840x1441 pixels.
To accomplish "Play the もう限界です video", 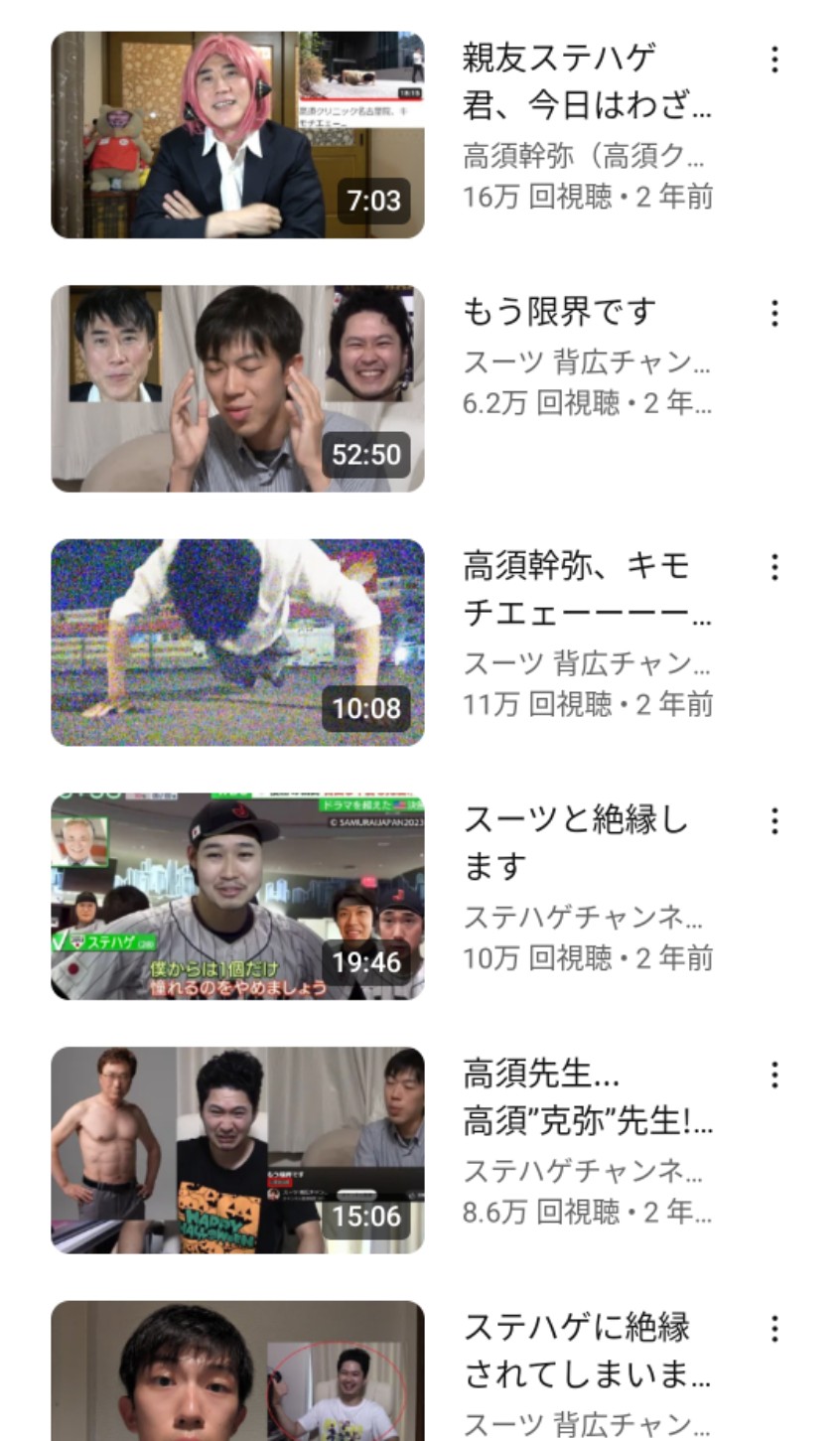I will [x=237, y=388].
